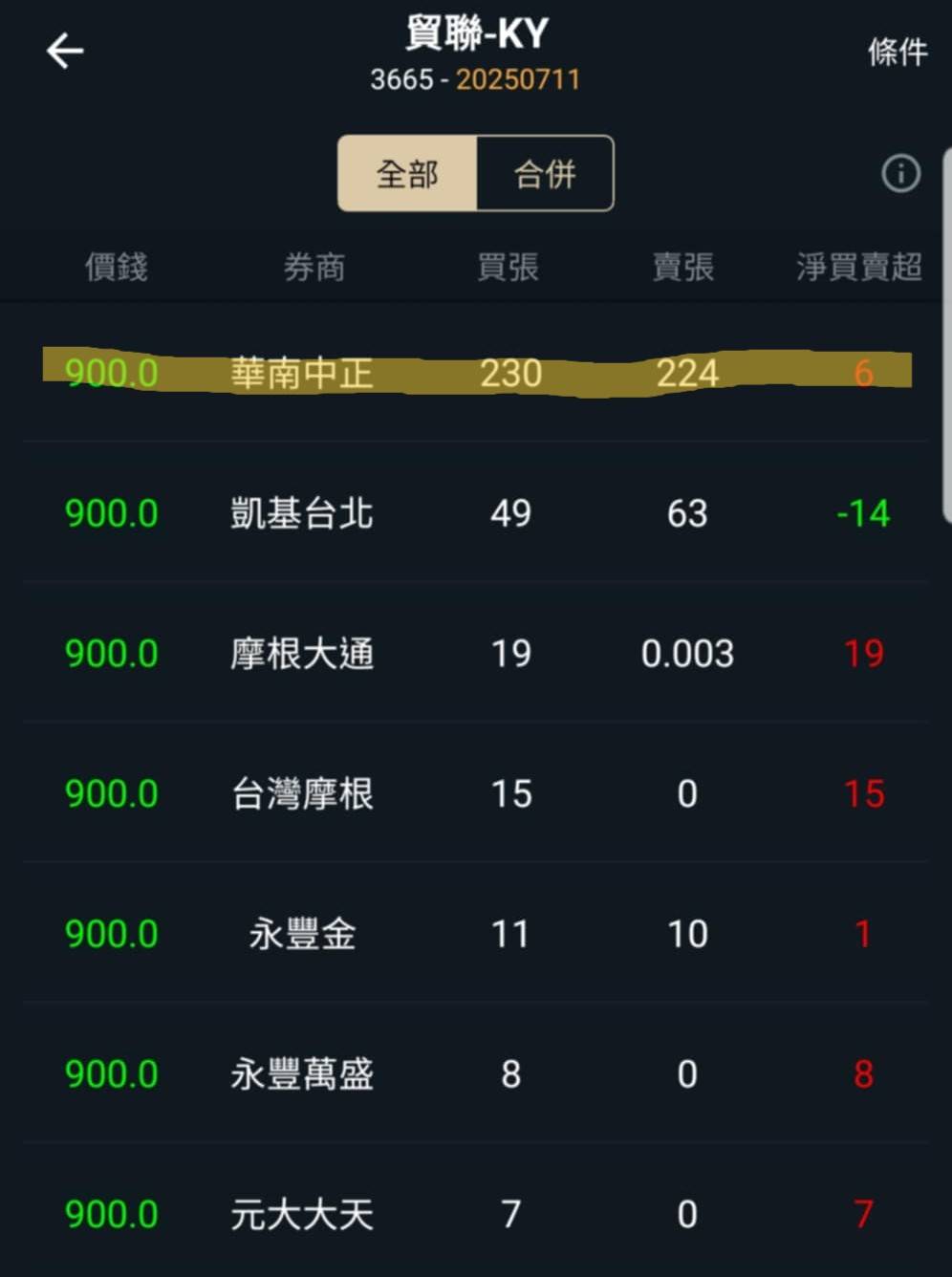Screen dimensions: 952x1277
Task: Go back using the arrow icon
Action: click(65, 51)
